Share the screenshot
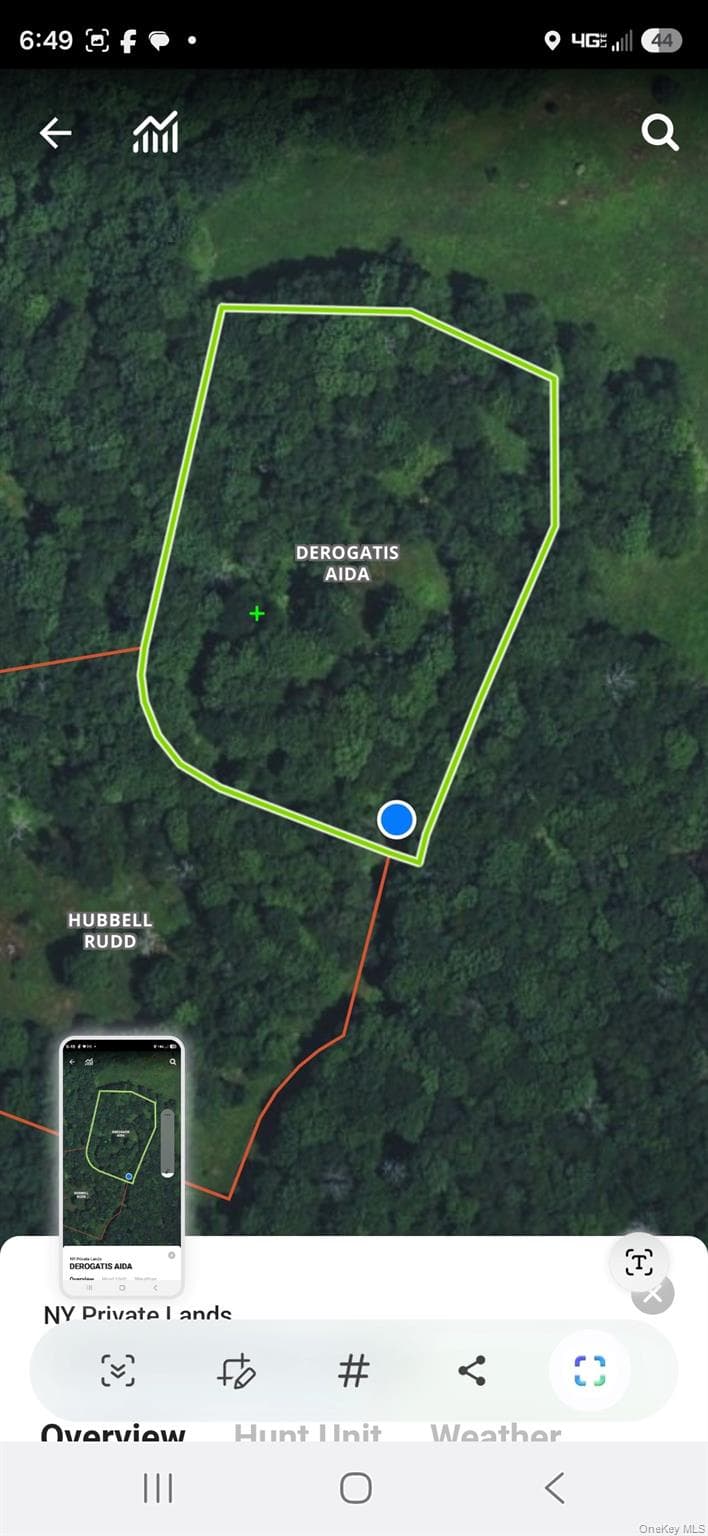 (472, 1370)
